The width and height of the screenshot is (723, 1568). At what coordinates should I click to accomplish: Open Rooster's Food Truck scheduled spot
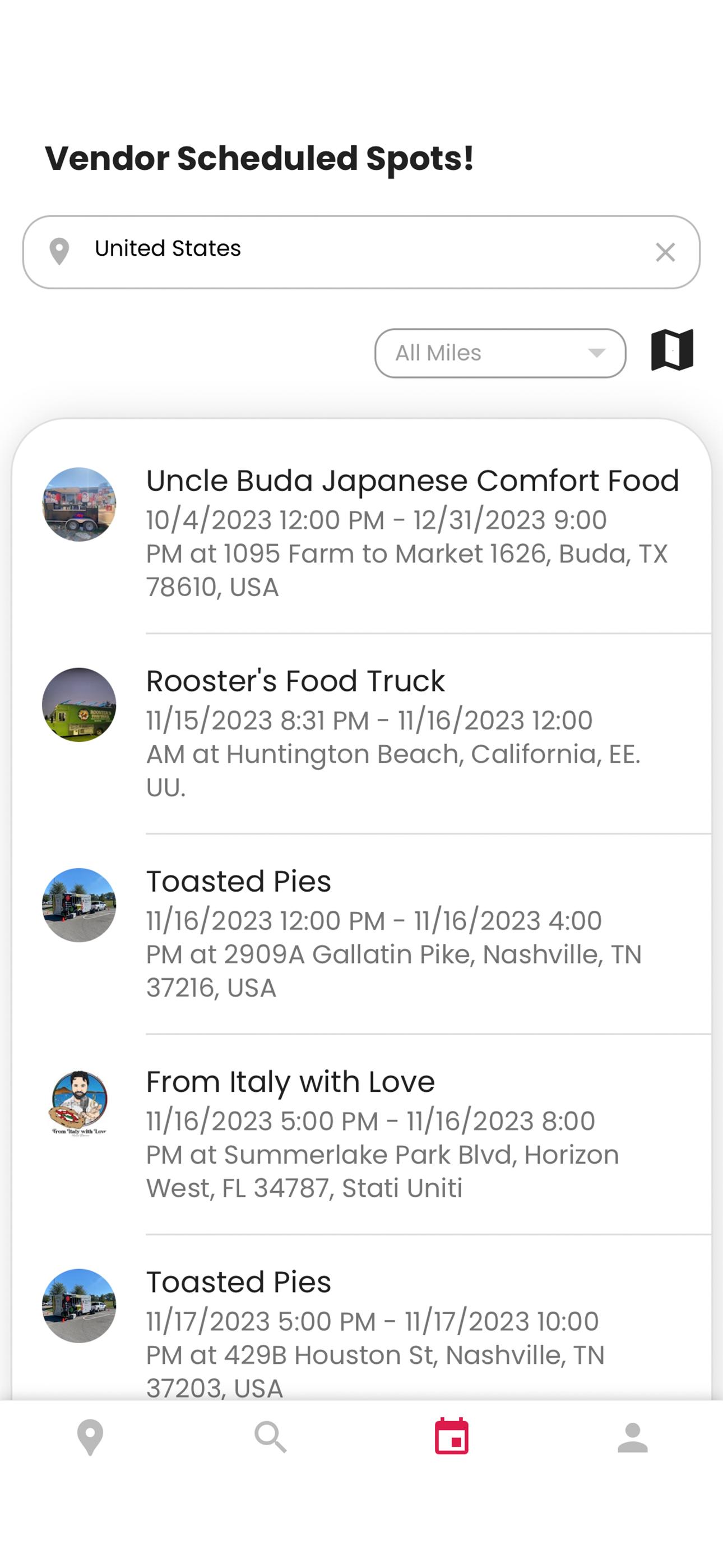click(361, 734)
